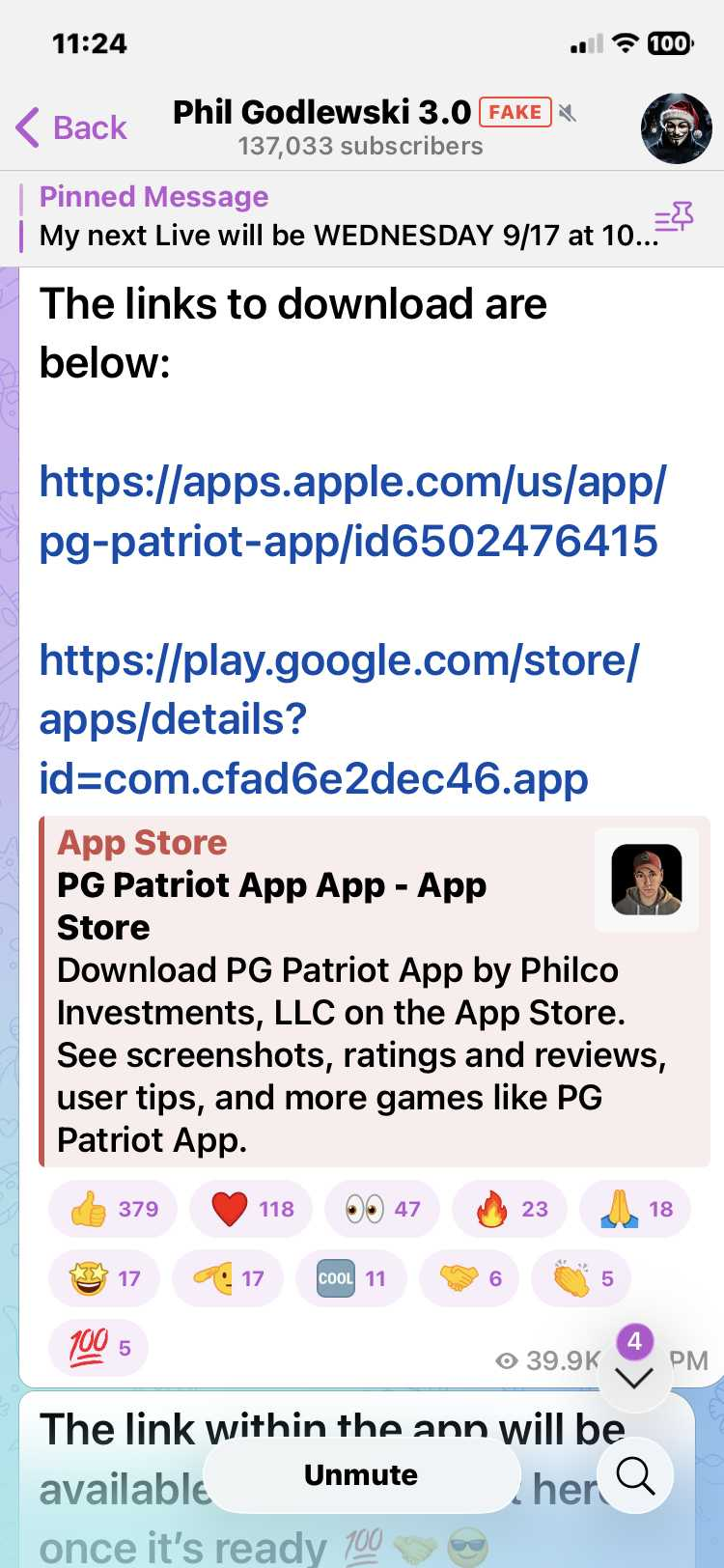Search within this channel
This screenshot has height=1568, width=724.
(635, 1474)
